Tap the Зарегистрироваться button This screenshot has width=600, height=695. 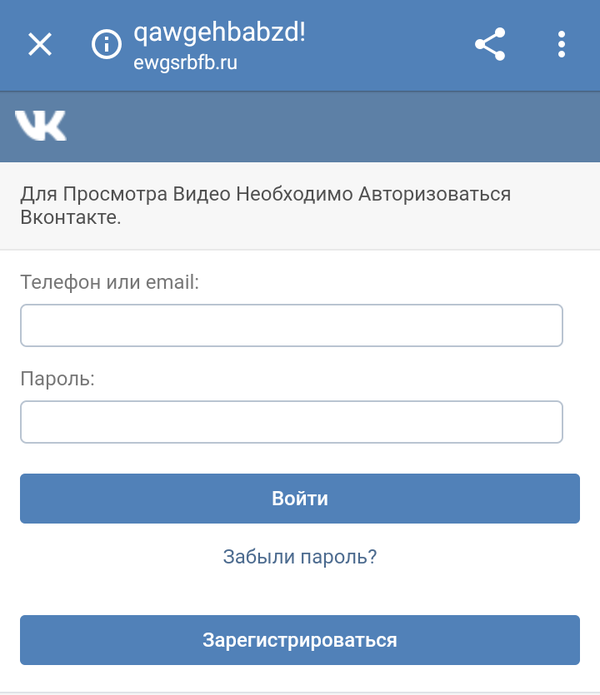[300, 640]
